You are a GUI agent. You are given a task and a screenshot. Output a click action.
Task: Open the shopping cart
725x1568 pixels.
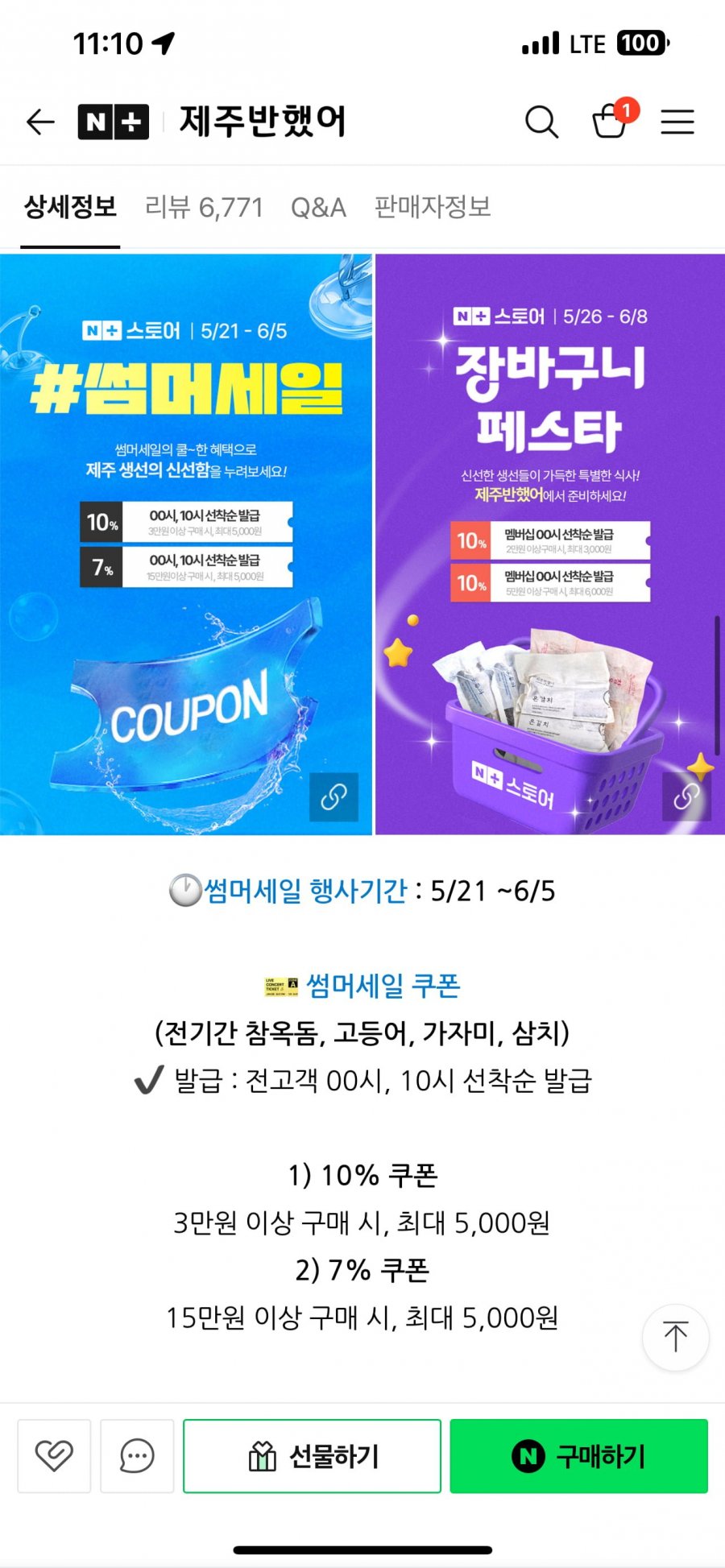610,122
